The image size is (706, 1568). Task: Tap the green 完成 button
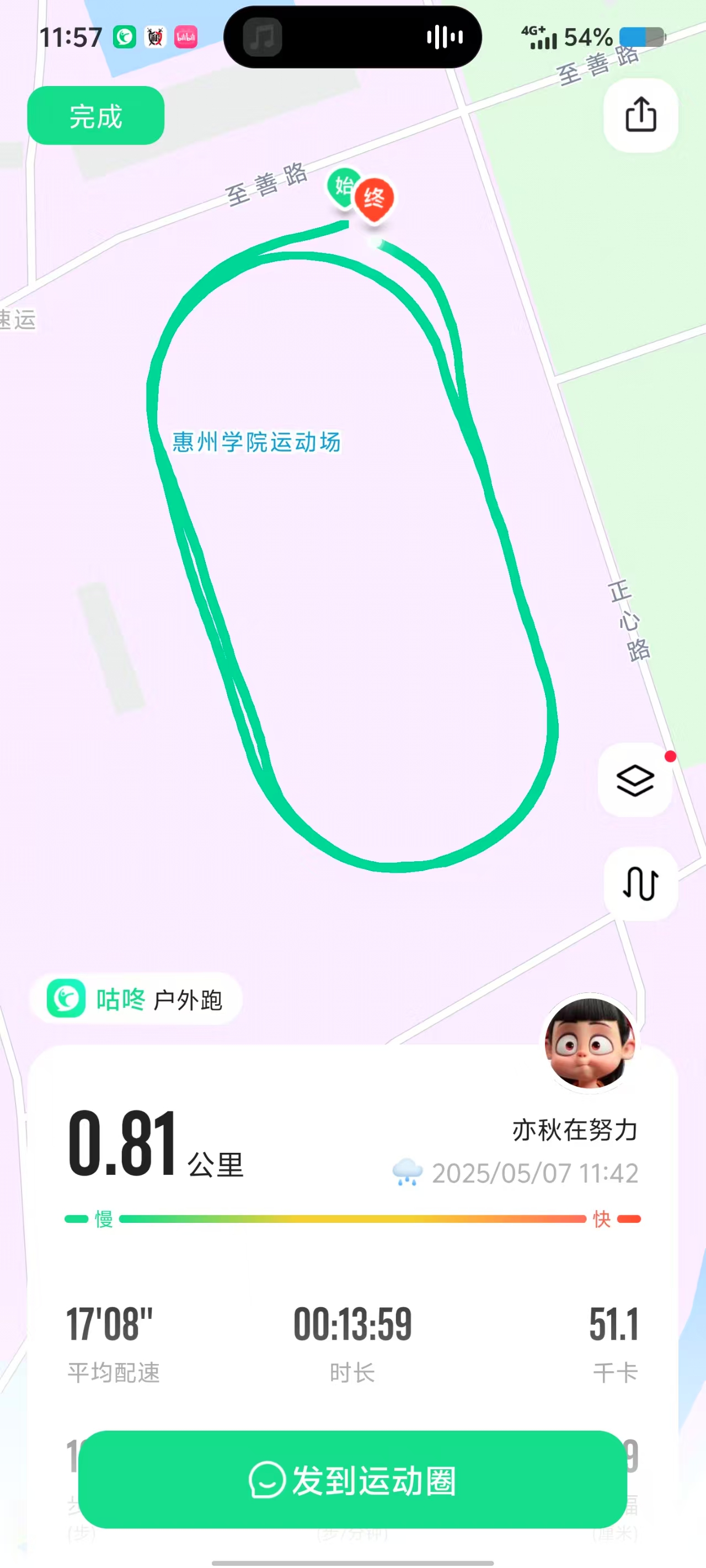pyautogui.click(x=95, y=116)
